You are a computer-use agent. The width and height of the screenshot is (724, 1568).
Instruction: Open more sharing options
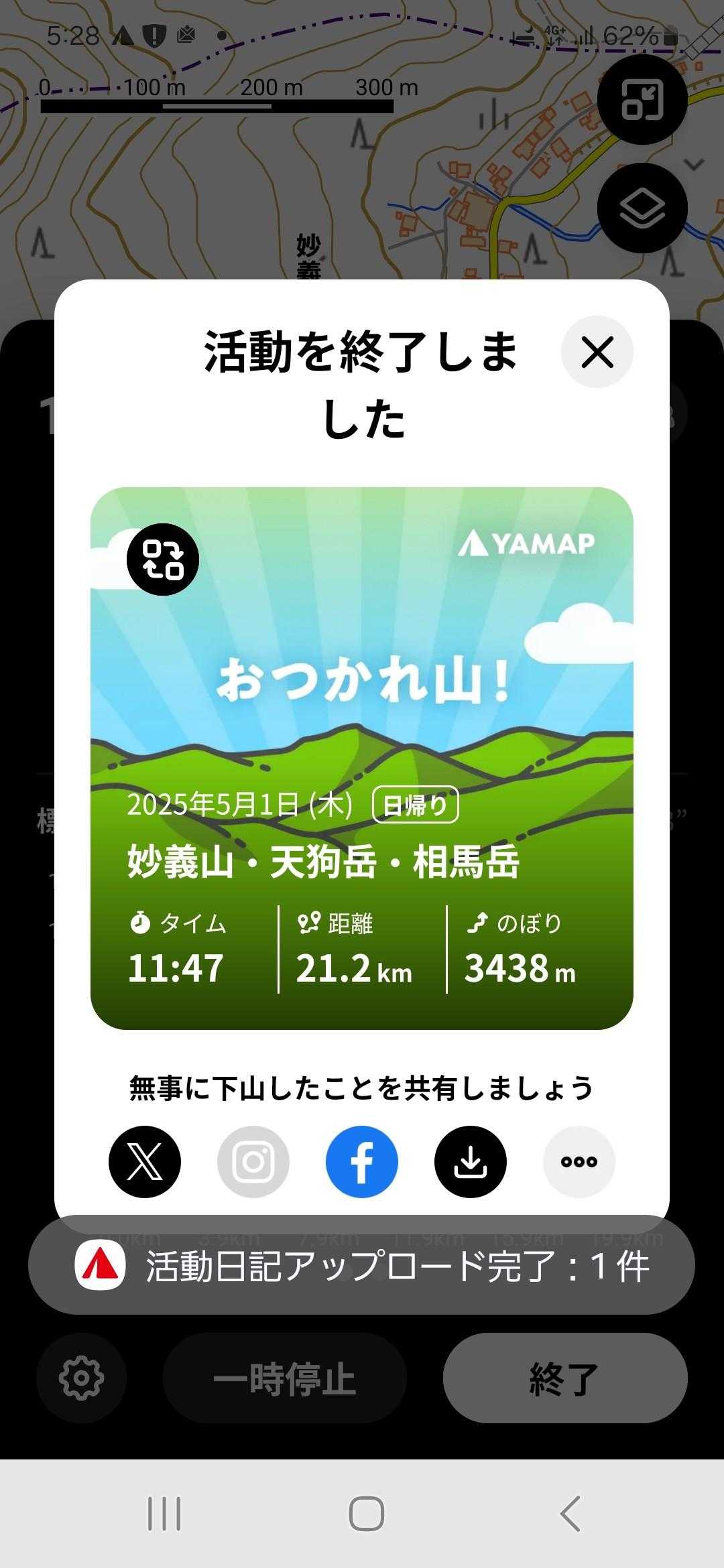pos(579,1162)
